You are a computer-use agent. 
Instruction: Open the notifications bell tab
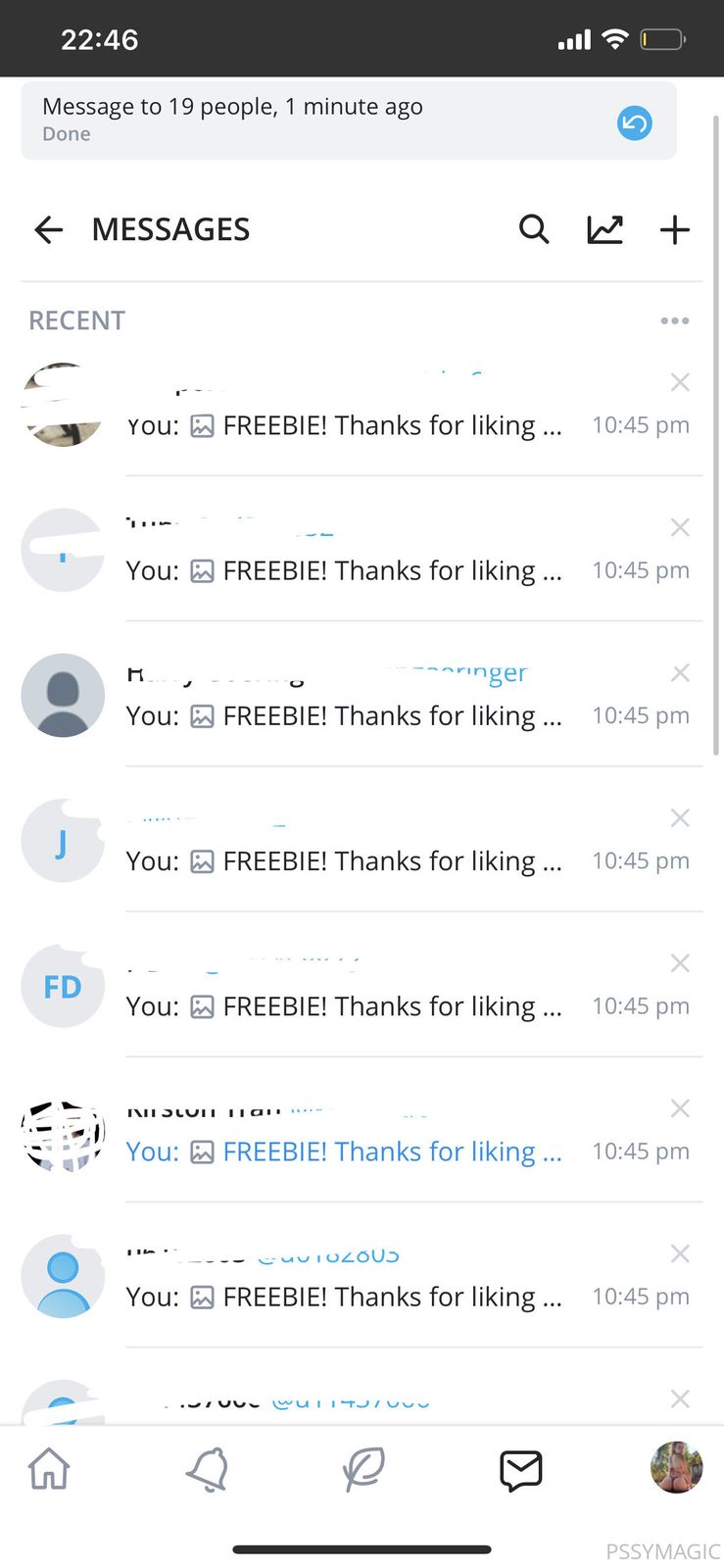[x=208, y=1469]
